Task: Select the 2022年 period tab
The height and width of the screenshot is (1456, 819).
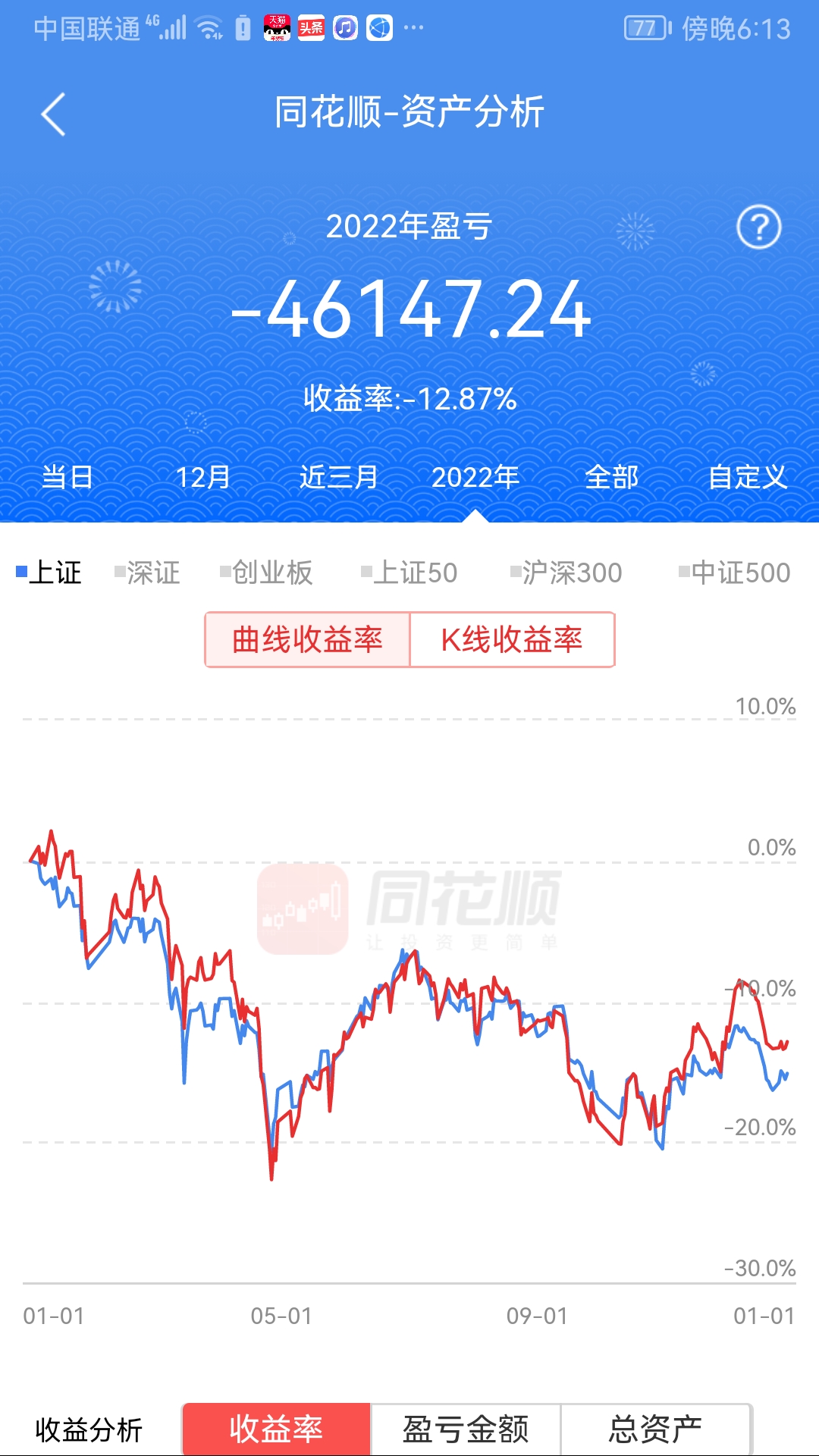Action: (475, 477)
